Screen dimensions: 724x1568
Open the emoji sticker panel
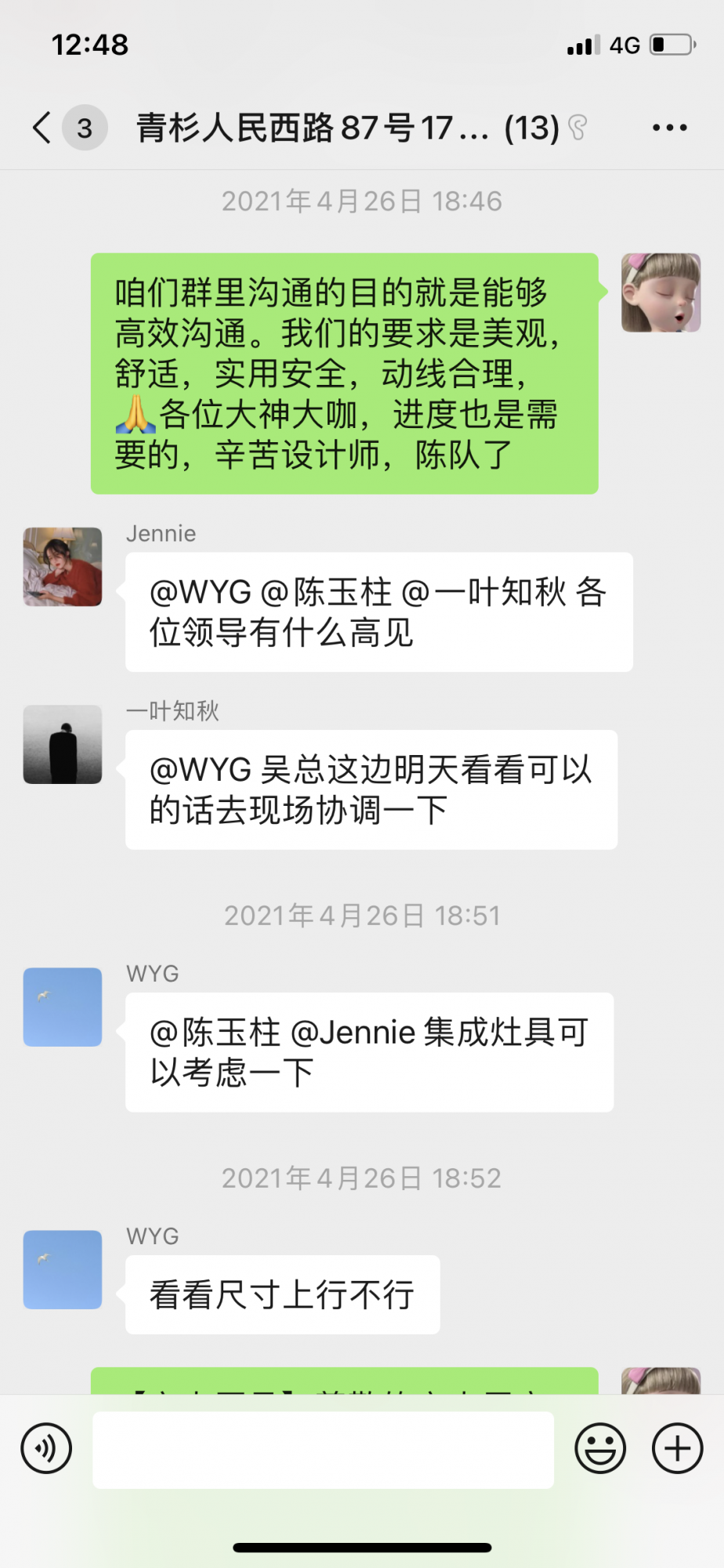click(600, 1448)
